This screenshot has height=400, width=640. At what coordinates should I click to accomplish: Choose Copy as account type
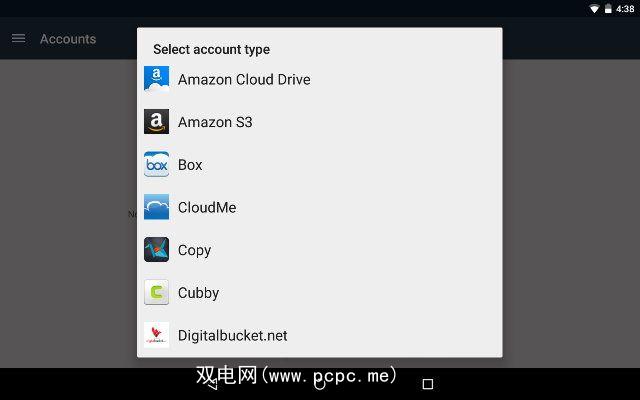[x=194, y=250]
